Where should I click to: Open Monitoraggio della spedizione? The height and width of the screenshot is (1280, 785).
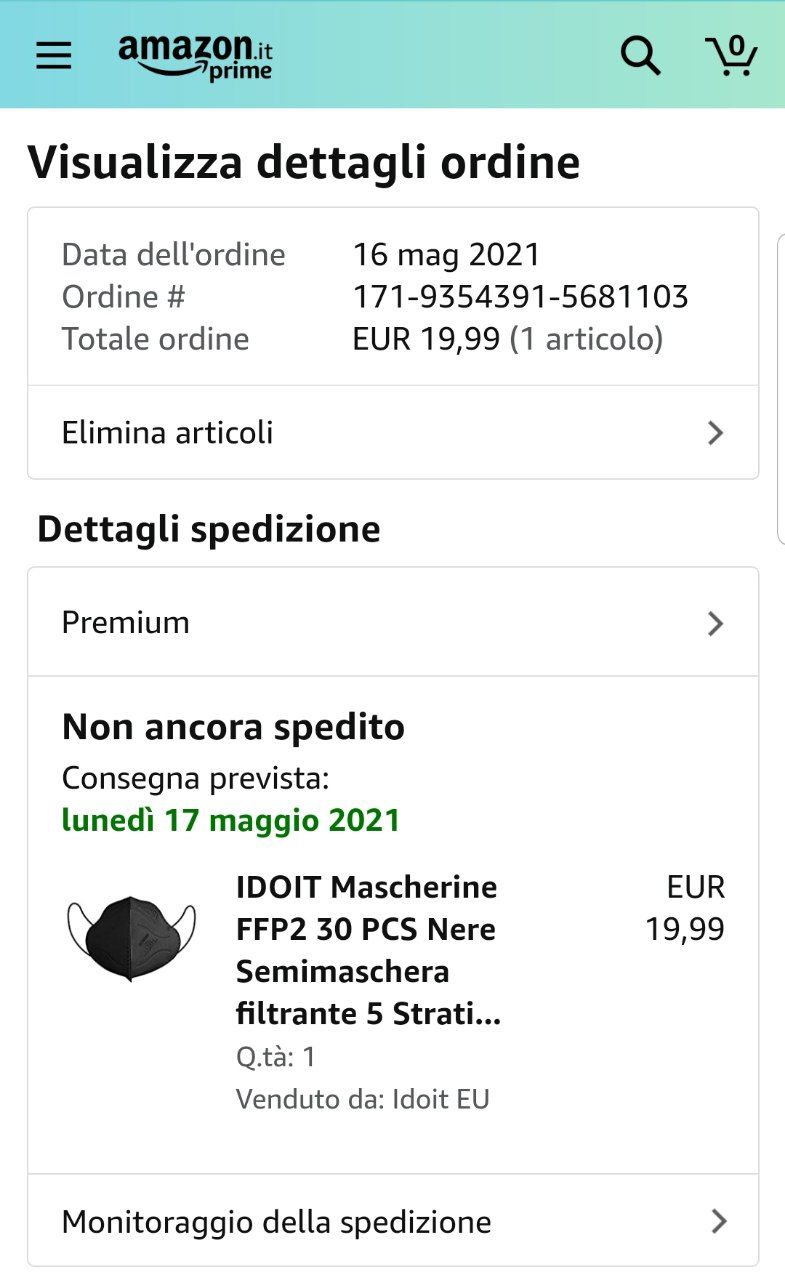392,1221
